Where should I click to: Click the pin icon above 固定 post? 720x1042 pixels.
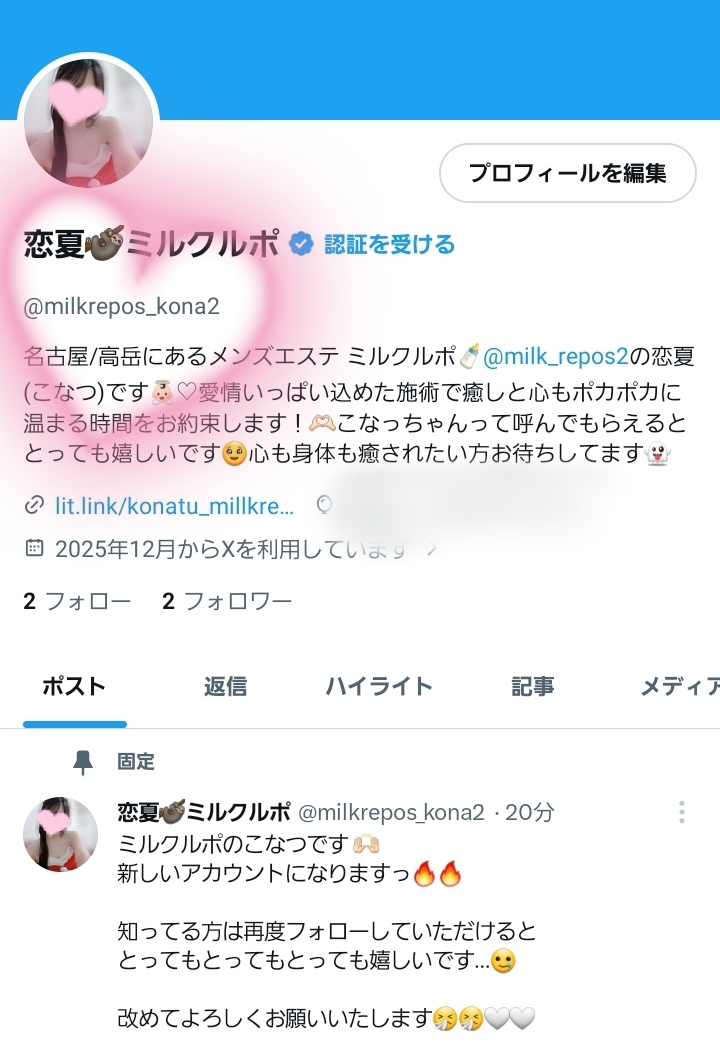tap(86, 761)
